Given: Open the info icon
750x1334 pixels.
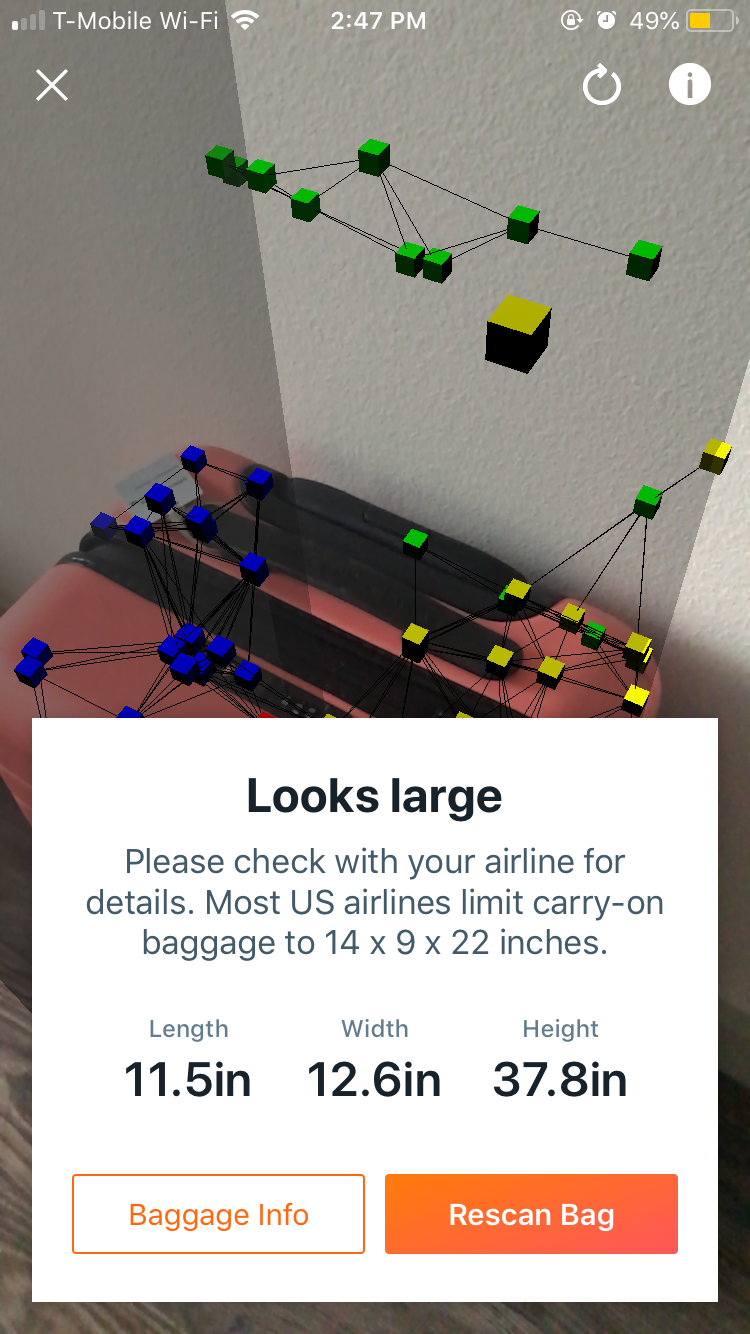Looking at the screenshot, I should pos(690,85).
